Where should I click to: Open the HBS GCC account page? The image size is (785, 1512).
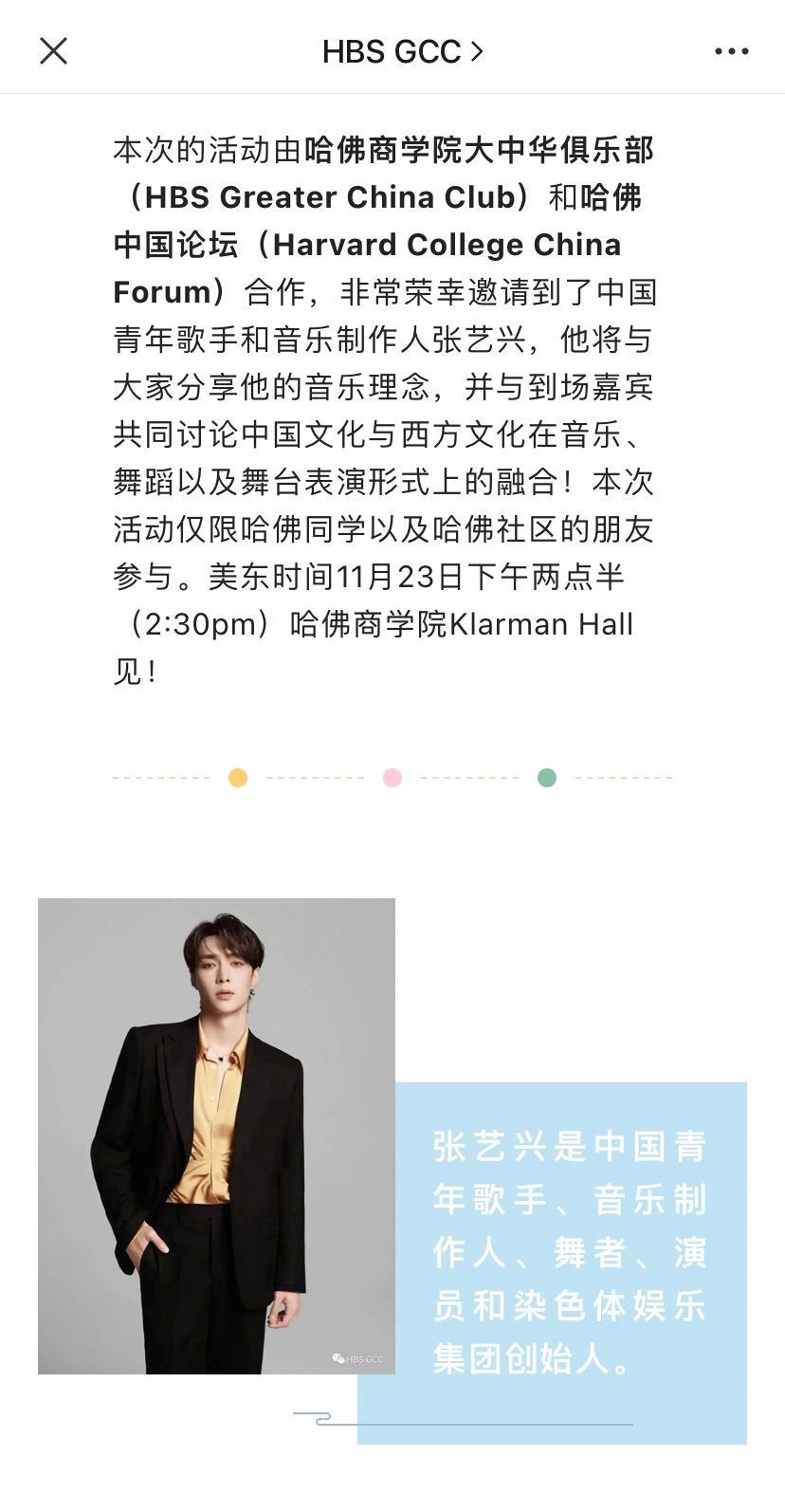[402, 51]
